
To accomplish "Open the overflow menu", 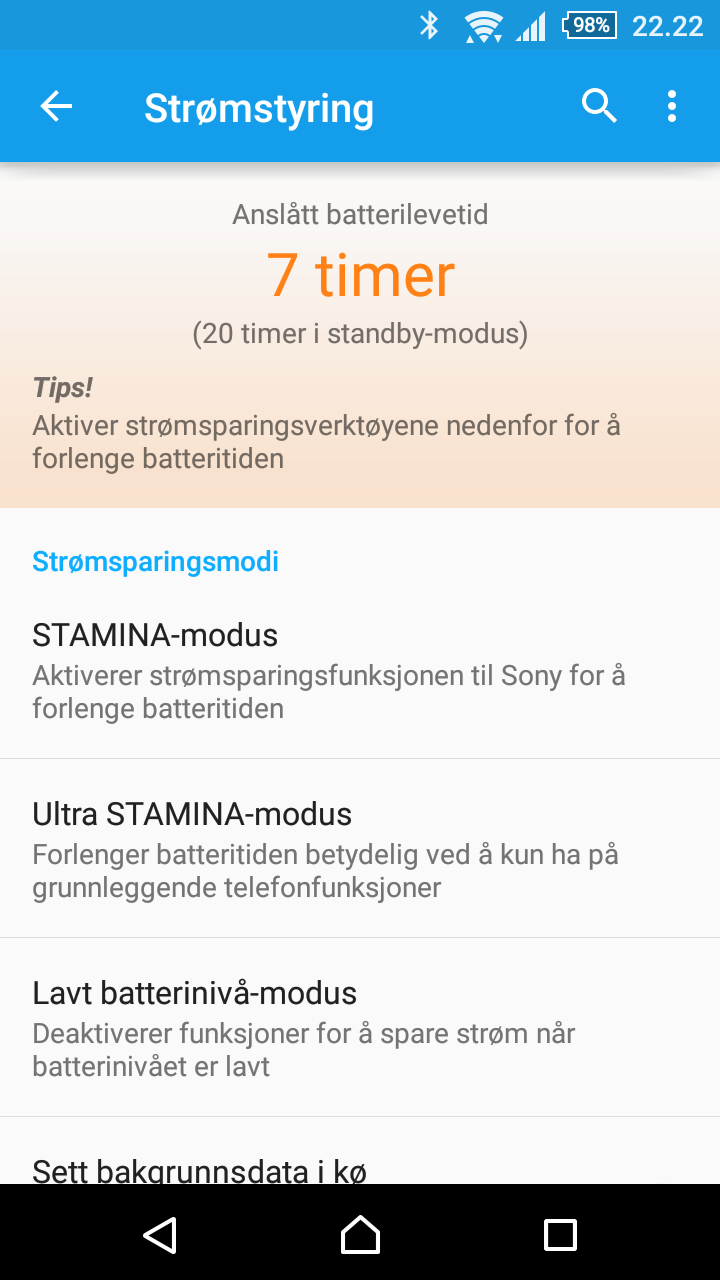I will click(672, 106).
